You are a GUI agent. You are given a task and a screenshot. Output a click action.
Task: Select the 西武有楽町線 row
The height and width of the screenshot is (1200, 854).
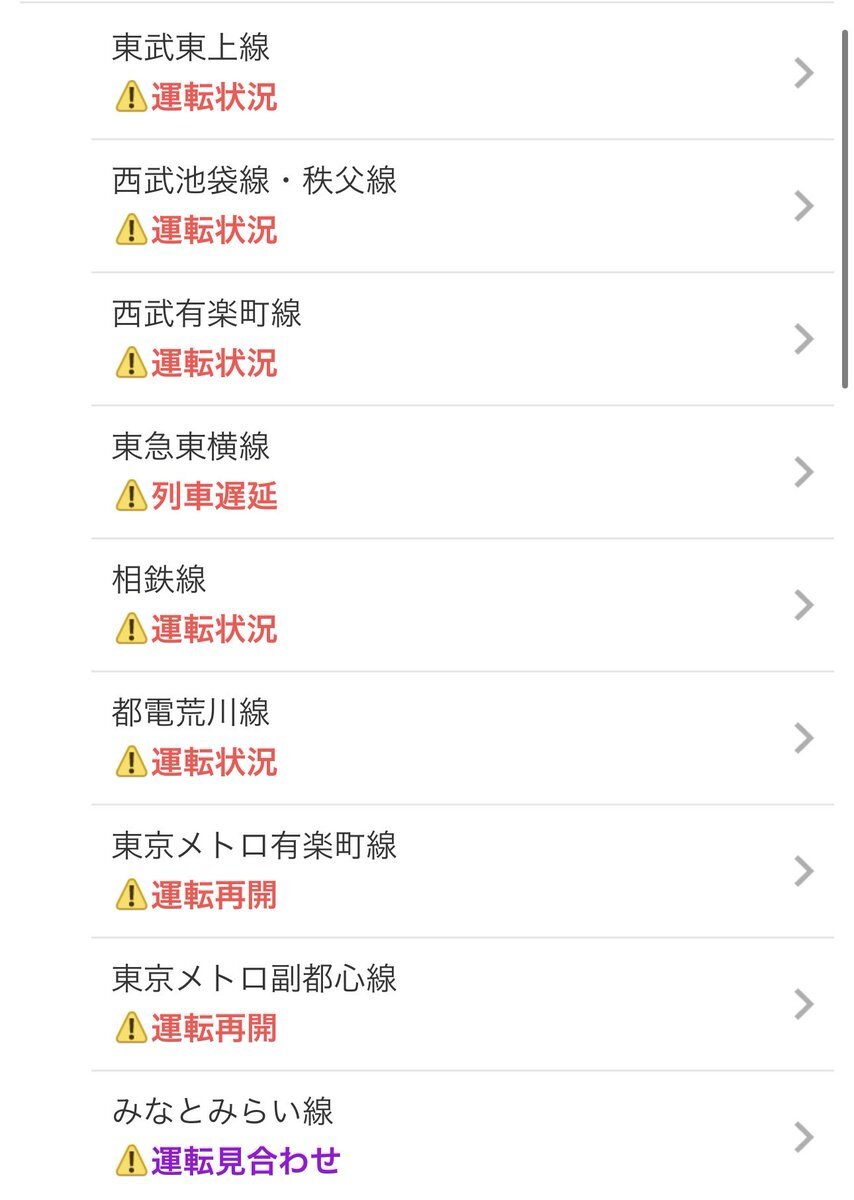pyautogui.click(x=460, y=339)
